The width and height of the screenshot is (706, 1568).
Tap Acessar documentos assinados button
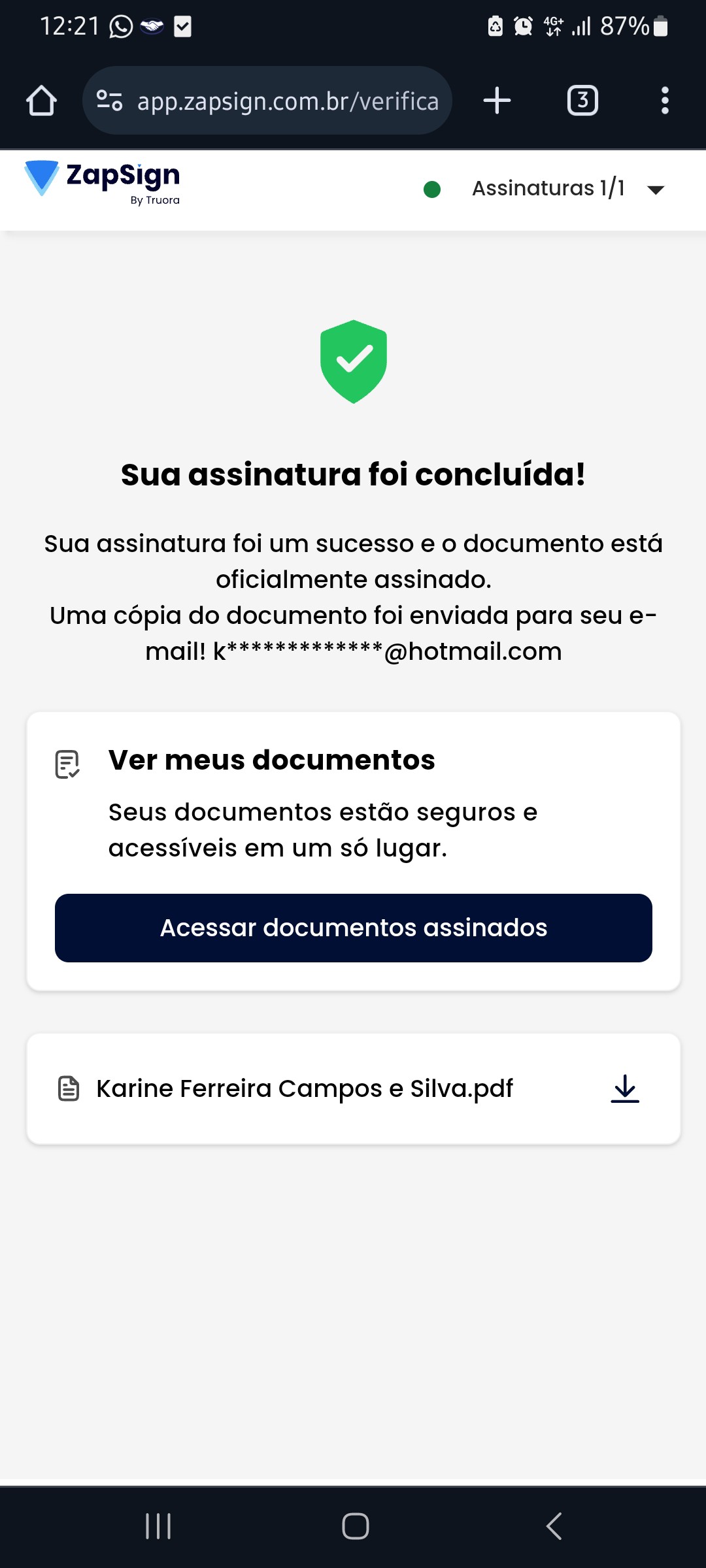[x=353, y=928]
